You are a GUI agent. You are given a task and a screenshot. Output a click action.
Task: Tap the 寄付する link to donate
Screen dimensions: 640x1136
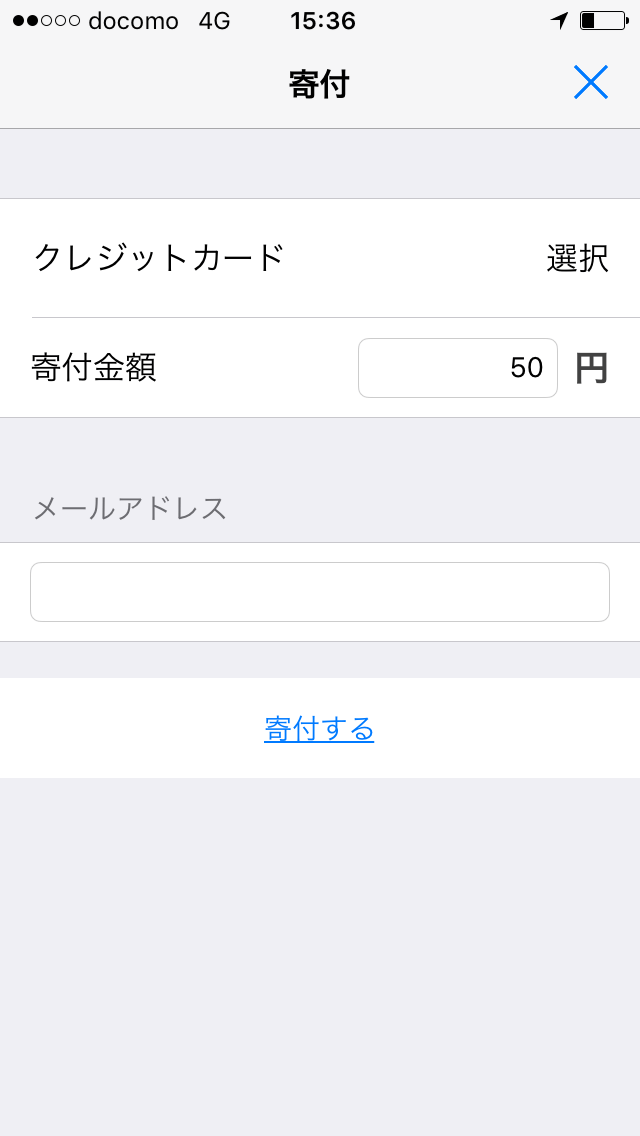tap(320, 729)
